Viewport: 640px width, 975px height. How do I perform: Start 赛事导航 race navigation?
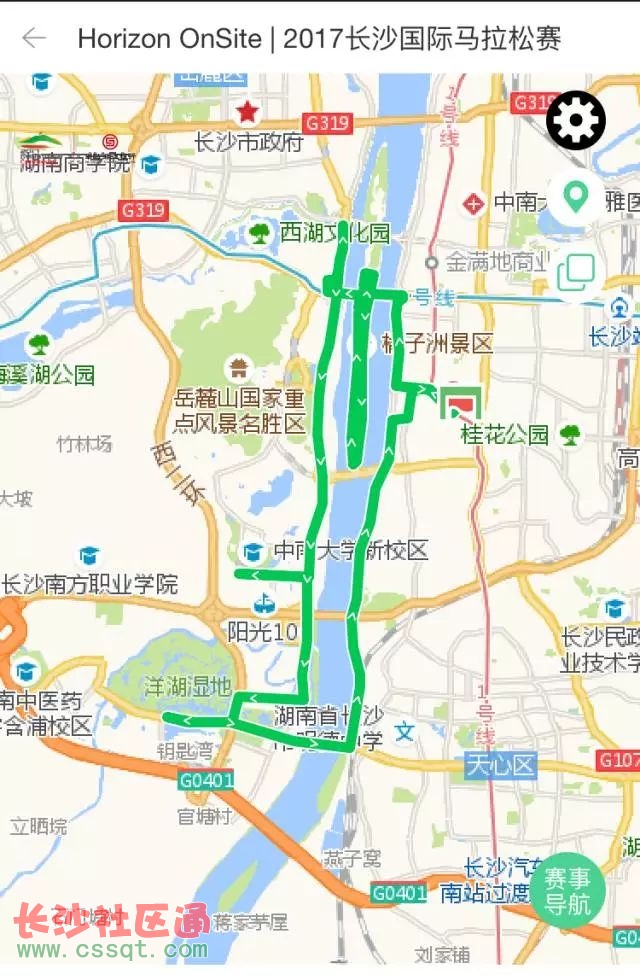[x=568, y=891]
